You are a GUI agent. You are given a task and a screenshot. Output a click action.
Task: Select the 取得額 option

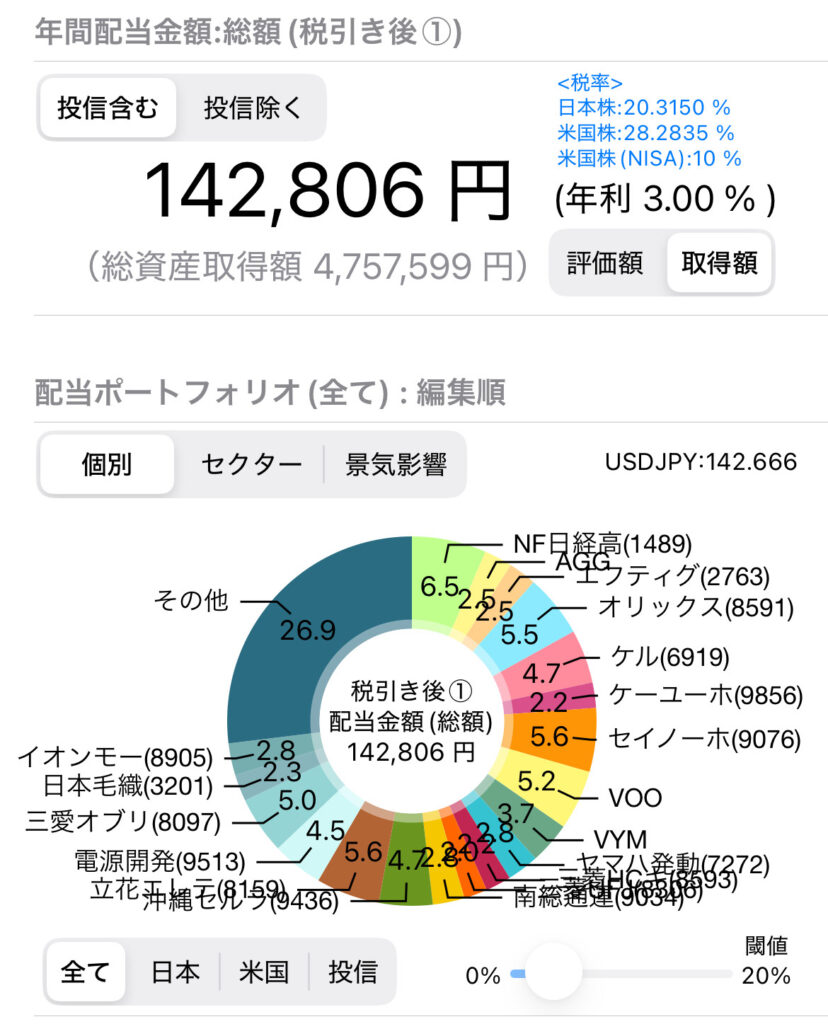click(x=719, y=263)
